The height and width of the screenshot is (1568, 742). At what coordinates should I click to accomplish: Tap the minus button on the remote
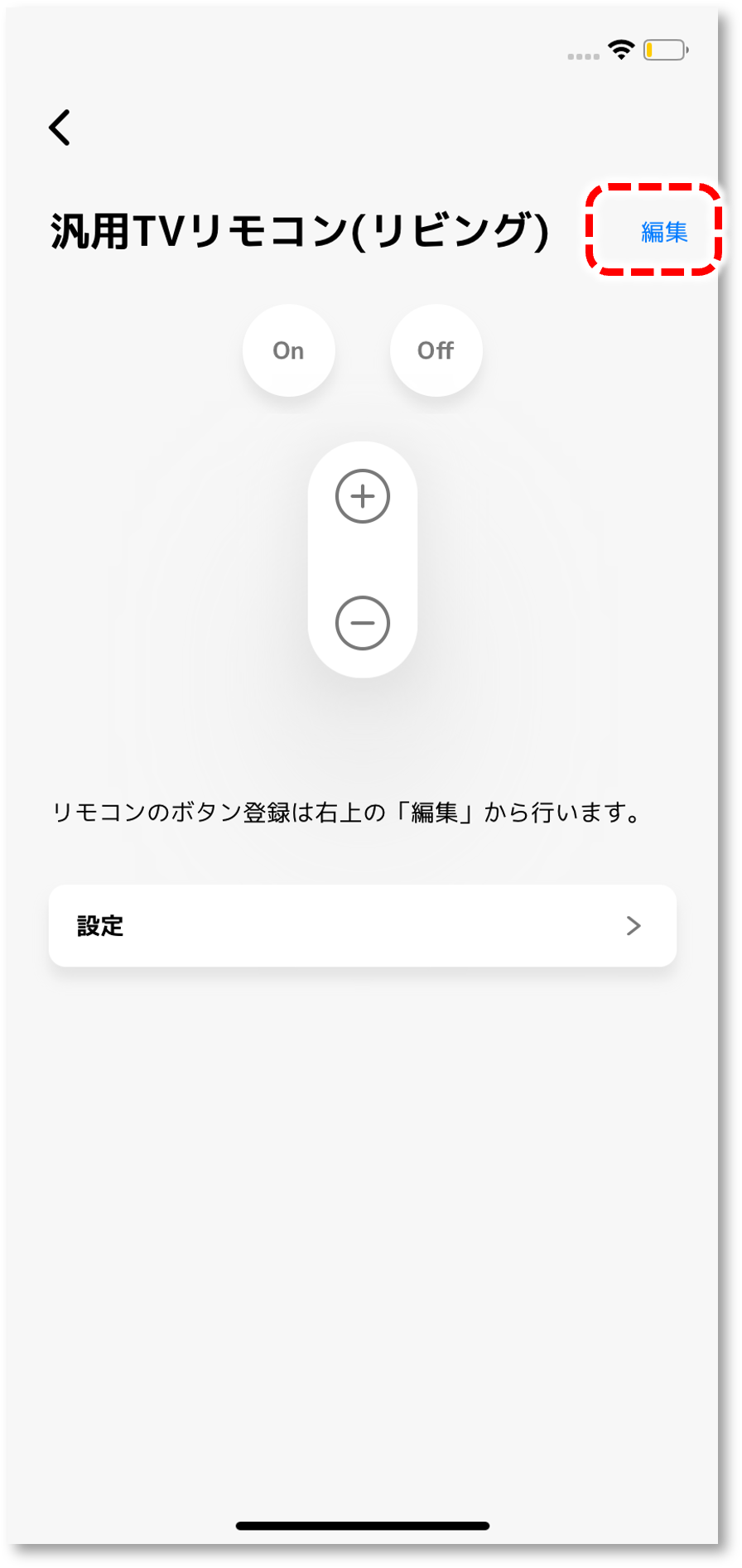362,623
